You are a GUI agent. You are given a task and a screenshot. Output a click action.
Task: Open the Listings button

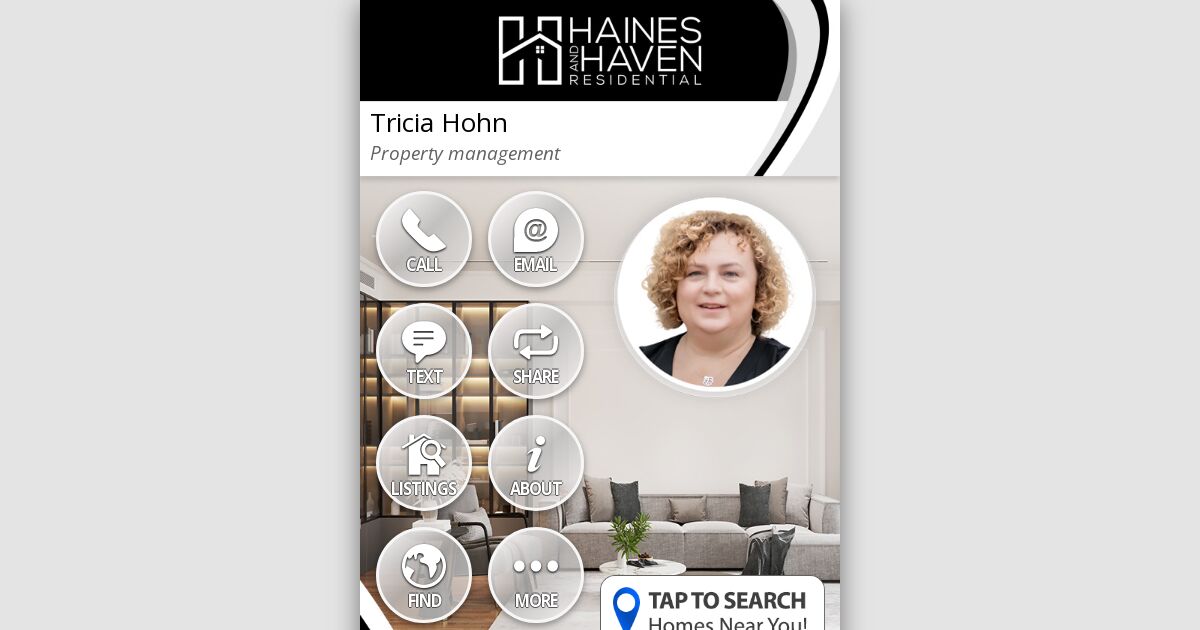(x=424, y=463)
